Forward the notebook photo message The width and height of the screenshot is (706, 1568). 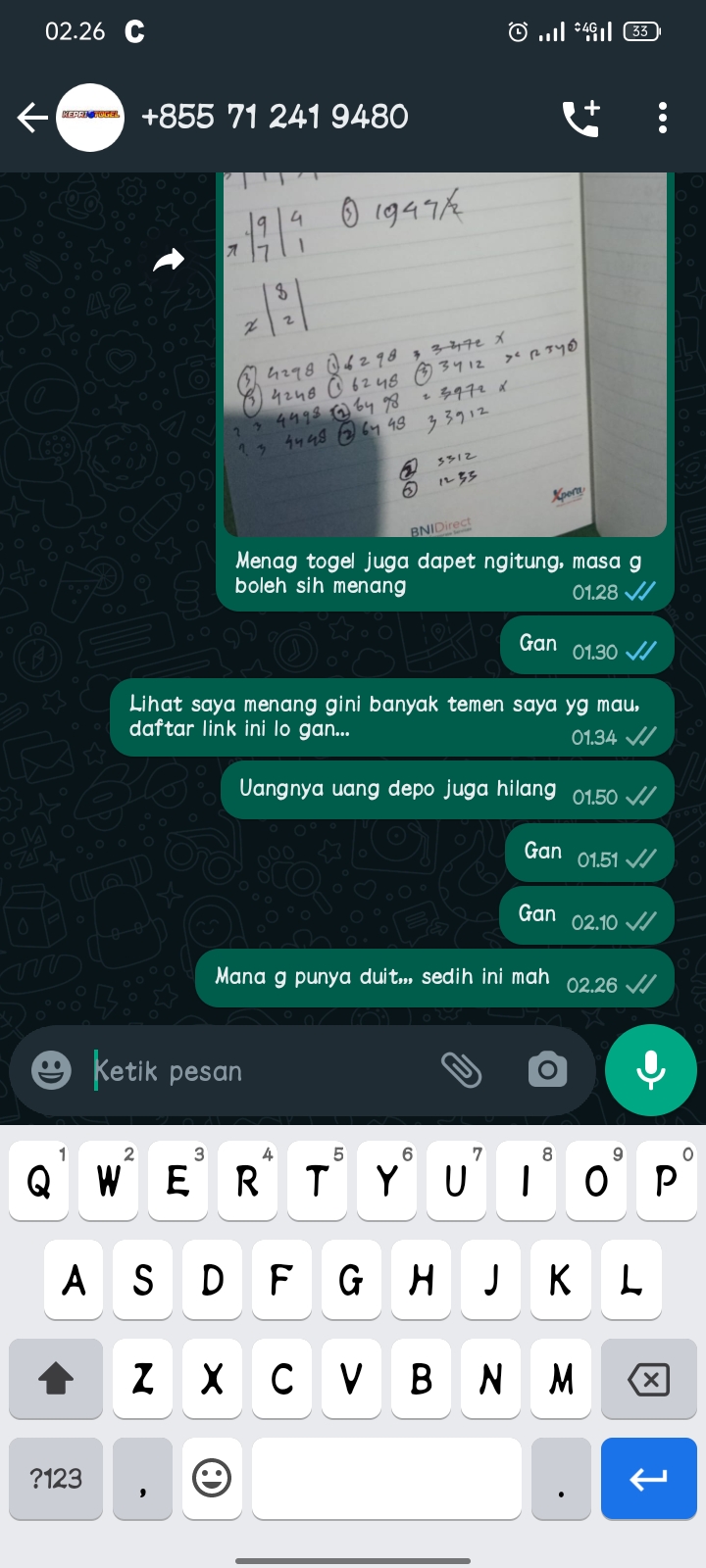(x=169, y=261)
